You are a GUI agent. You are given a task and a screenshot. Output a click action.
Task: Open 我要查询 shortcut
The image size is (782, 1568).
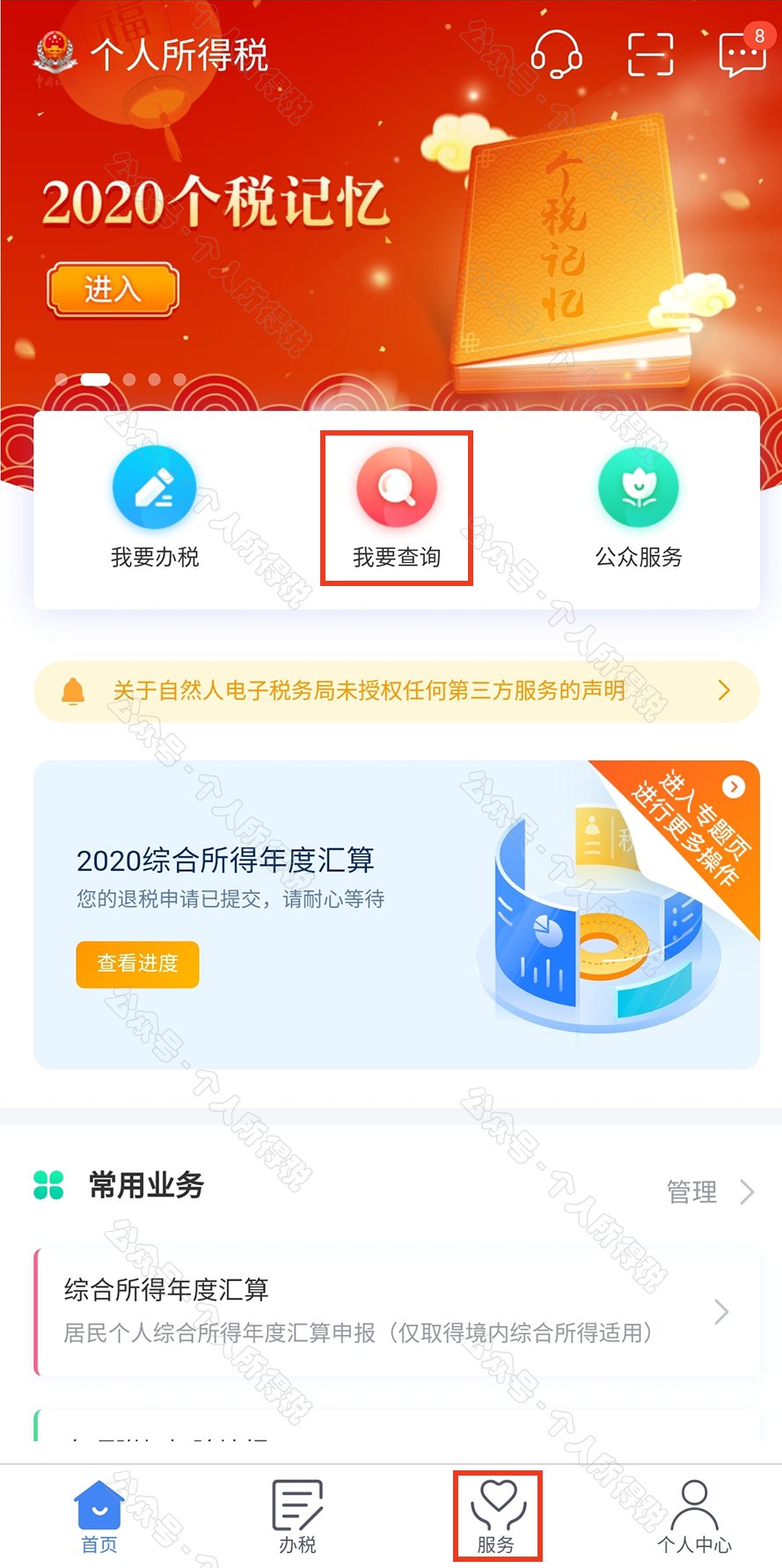pyautogui.click(x=397, y=507)
